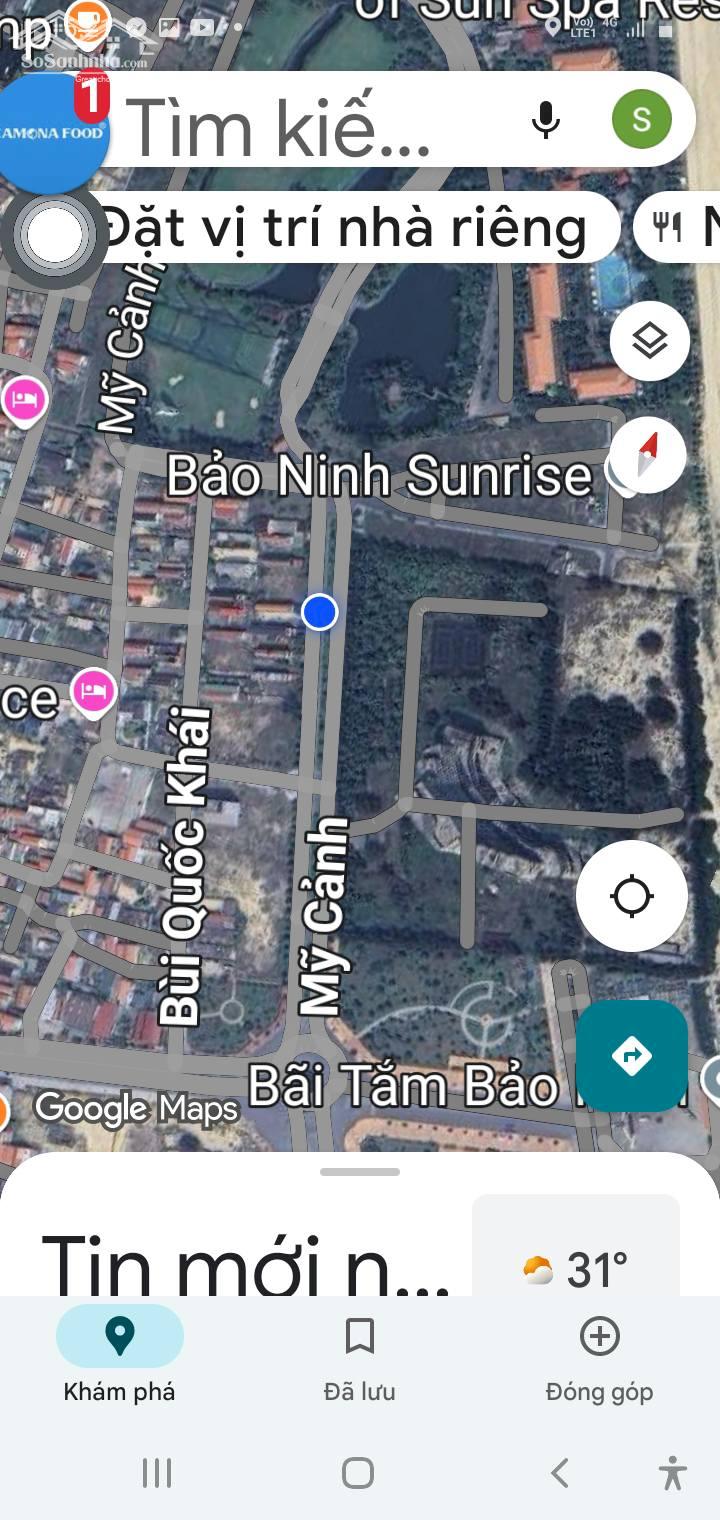The width and height of the screenshot is (720, 1520).
Task: Open recent apps from the navigation bar
Action: click(x=157, y=1472)
